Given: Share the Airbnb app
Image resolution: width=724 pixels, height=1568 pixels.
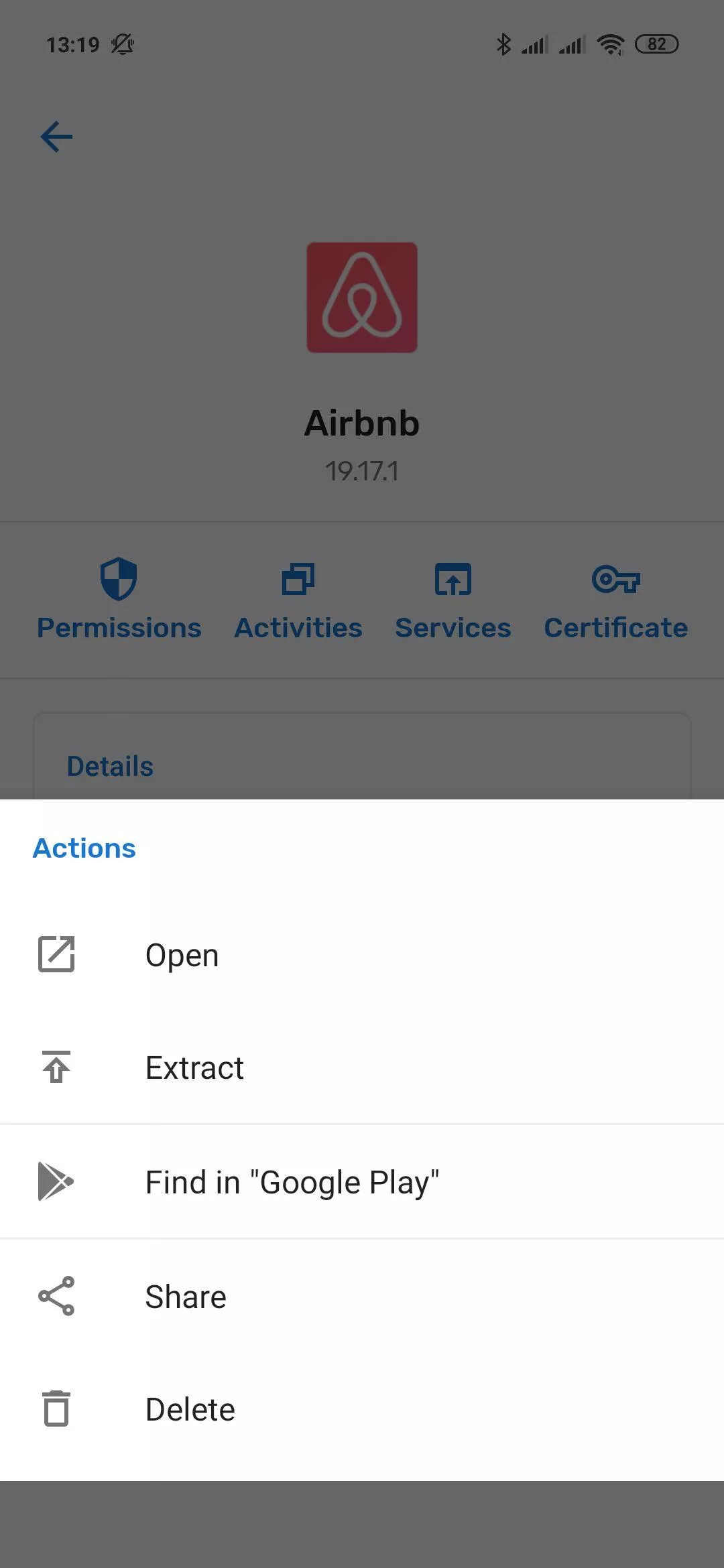Looking at the screenshot, I should [362, 1296].
